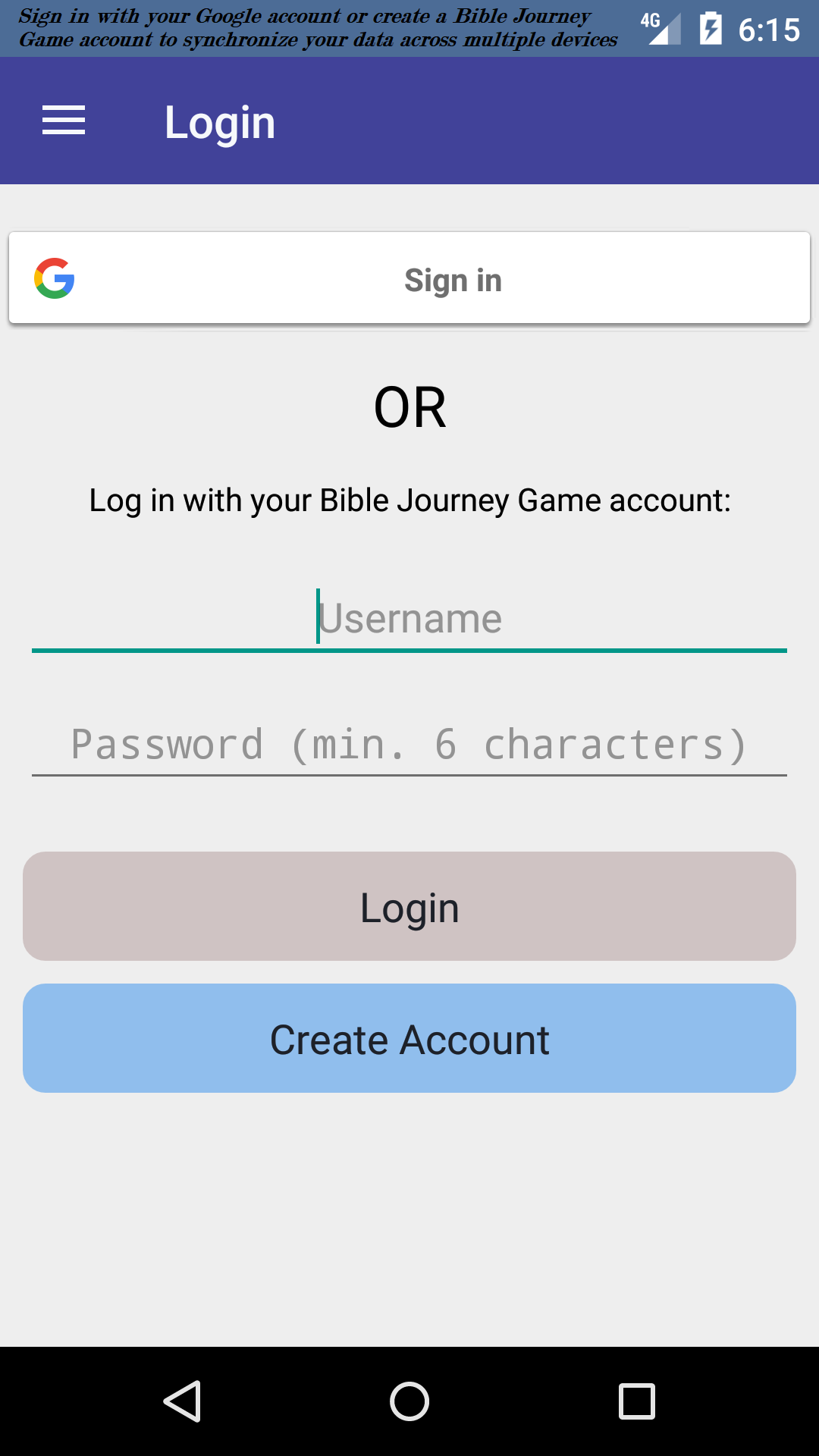Sign in with Google account
The width and height of the screenshot is (819, 1456).
[x=409, y=279]
